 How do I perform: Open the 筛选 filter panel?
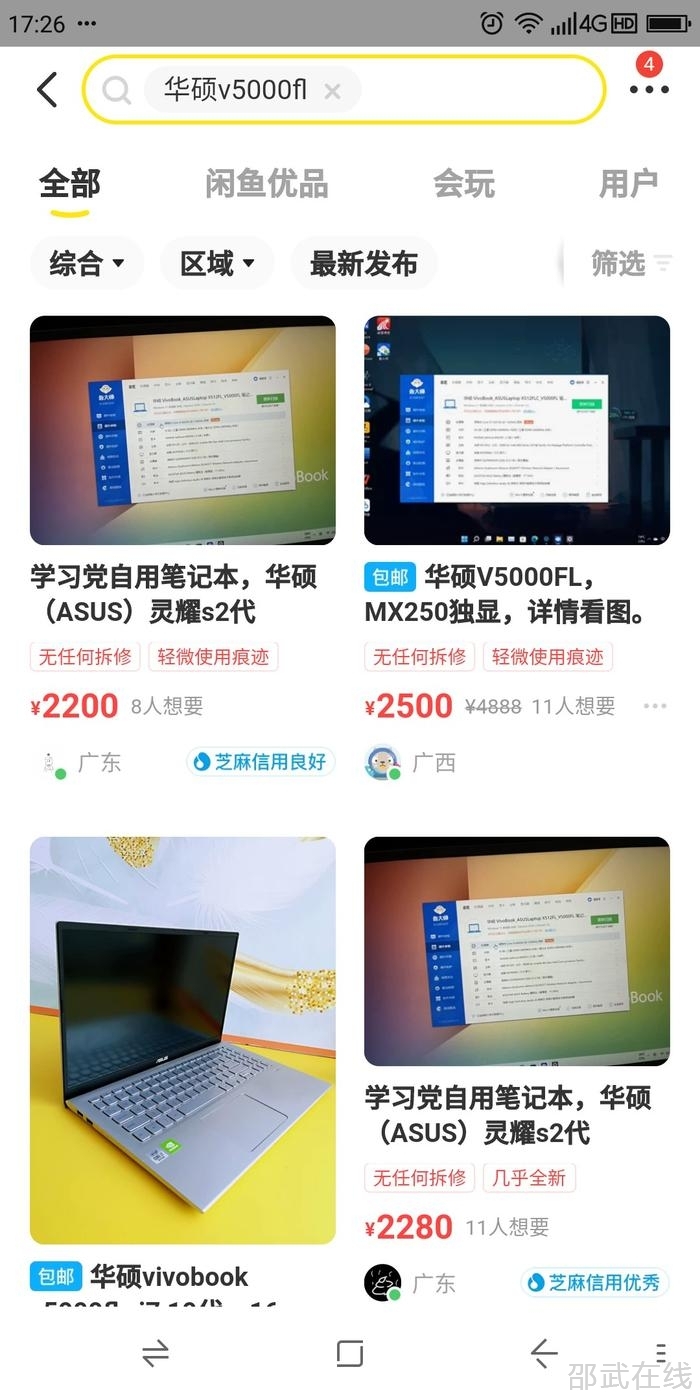630,264
